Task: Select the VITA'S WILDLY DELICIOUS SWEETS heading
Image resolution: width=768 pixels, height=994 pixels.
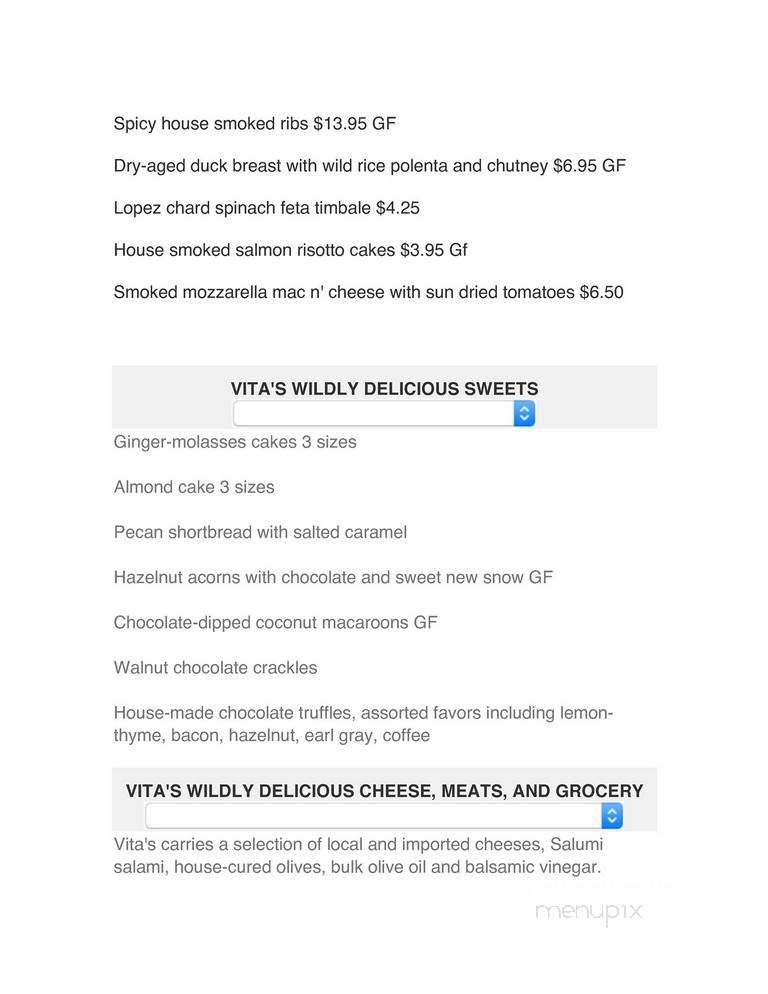Action: [x=383, y=389]
